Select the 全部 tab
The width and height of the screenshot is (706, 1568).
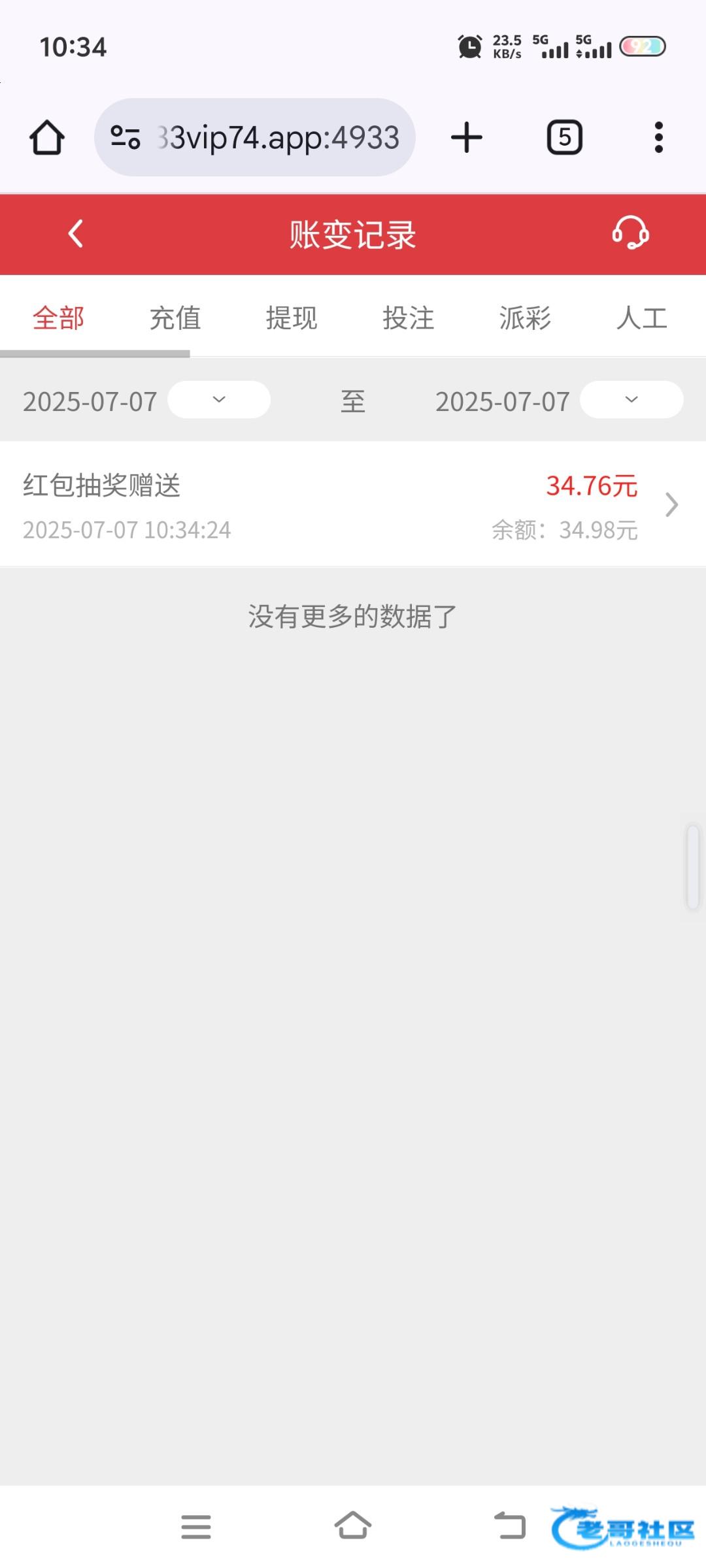pos(59,318)
